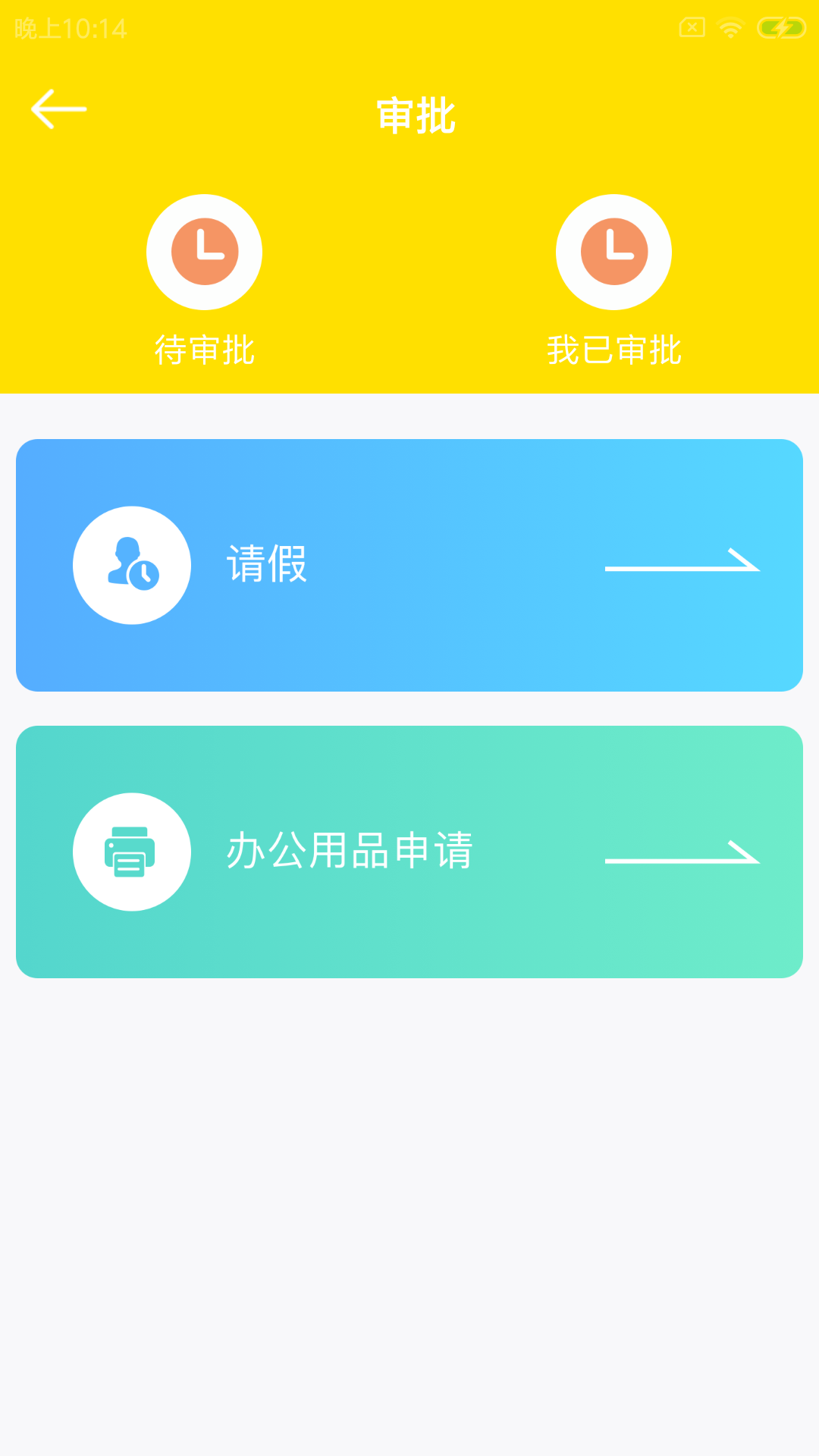
Task: Tap the 审批 page title
Action: pyautogui.click(x=416, y=115)
